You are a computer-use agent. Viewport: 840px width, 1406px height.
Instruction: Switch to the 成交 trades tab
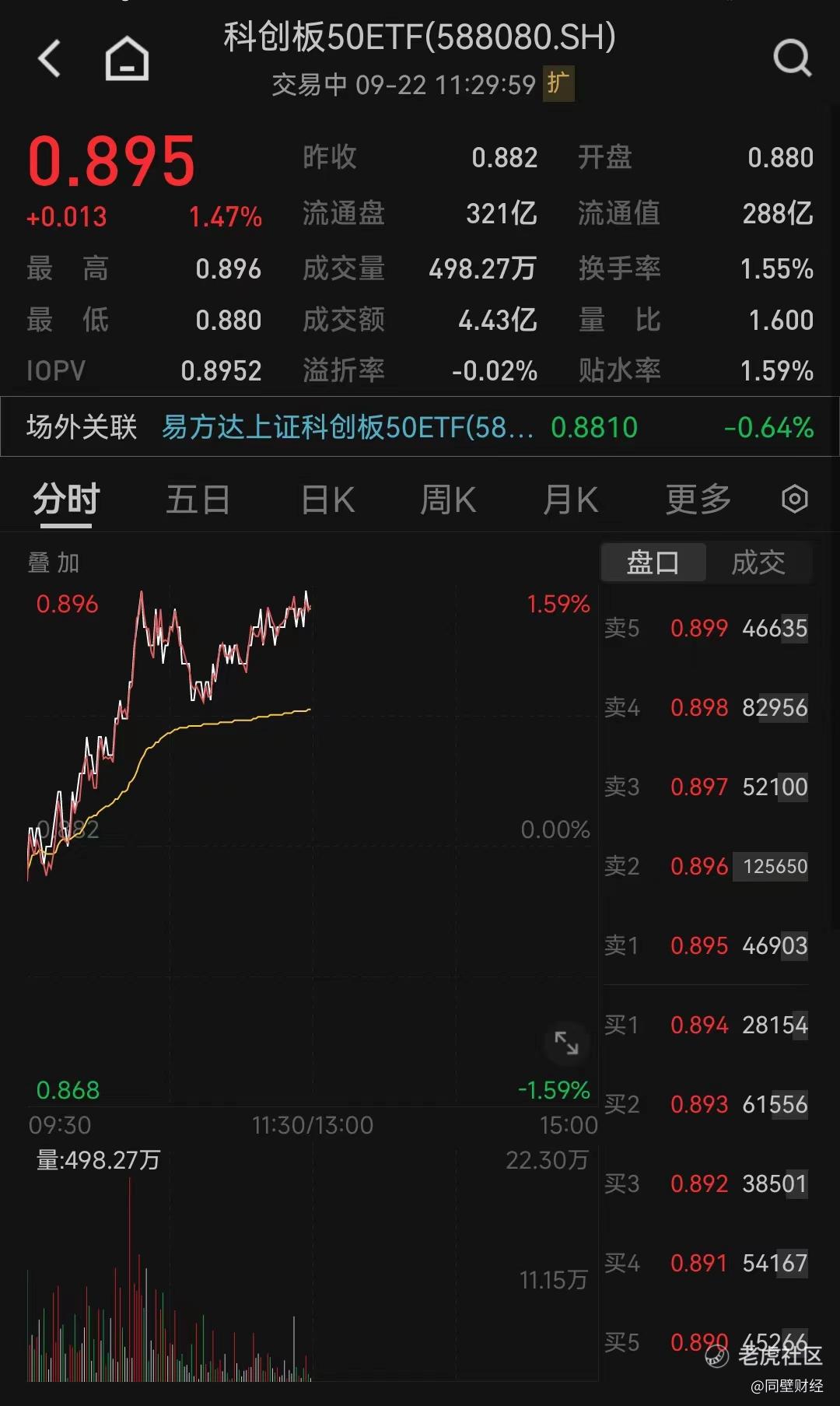click(x=758, y=562)
